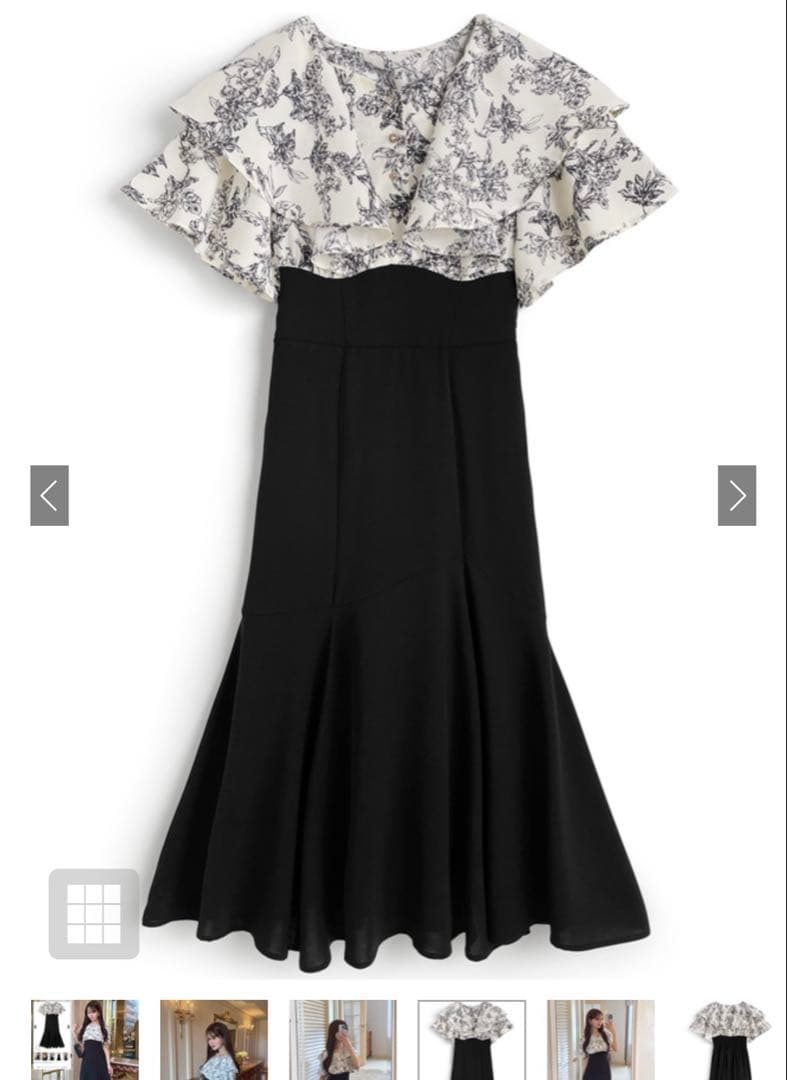
Task: Open the thumbnail of model holding phone up
Action: point(601,1040)
